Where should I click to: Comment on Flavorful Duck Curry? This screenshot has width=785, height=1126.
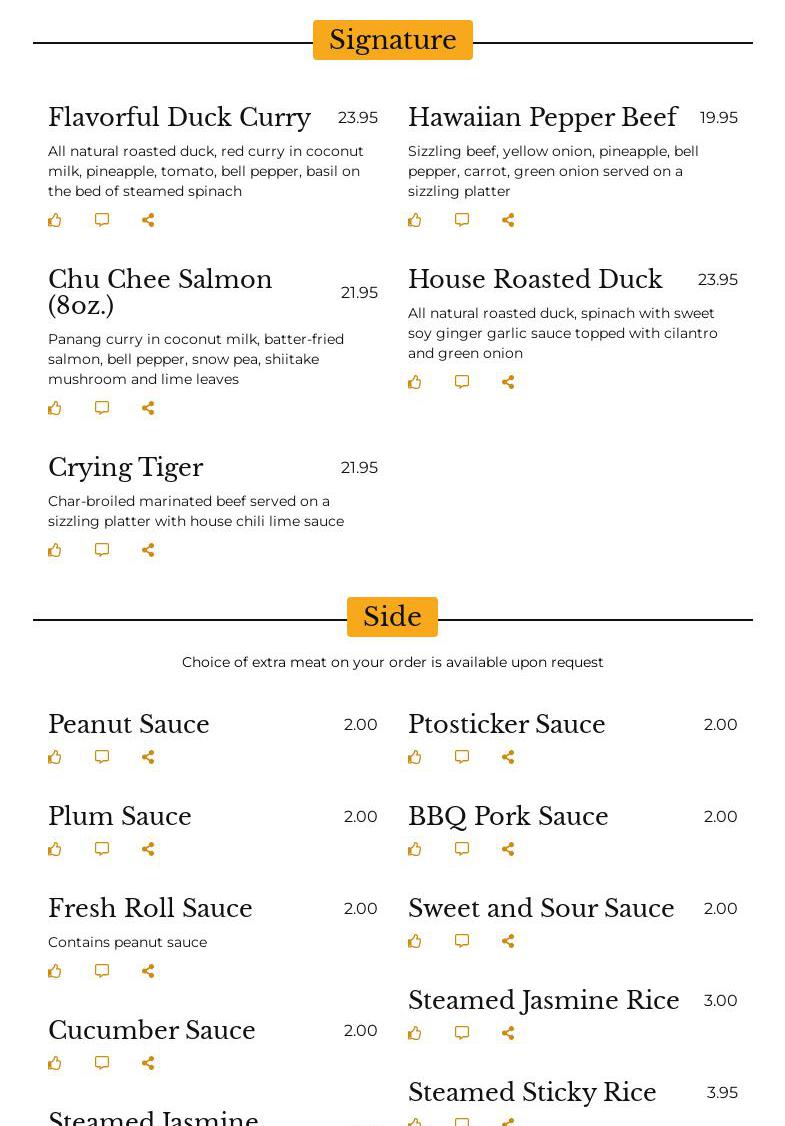tap(102, 220)
